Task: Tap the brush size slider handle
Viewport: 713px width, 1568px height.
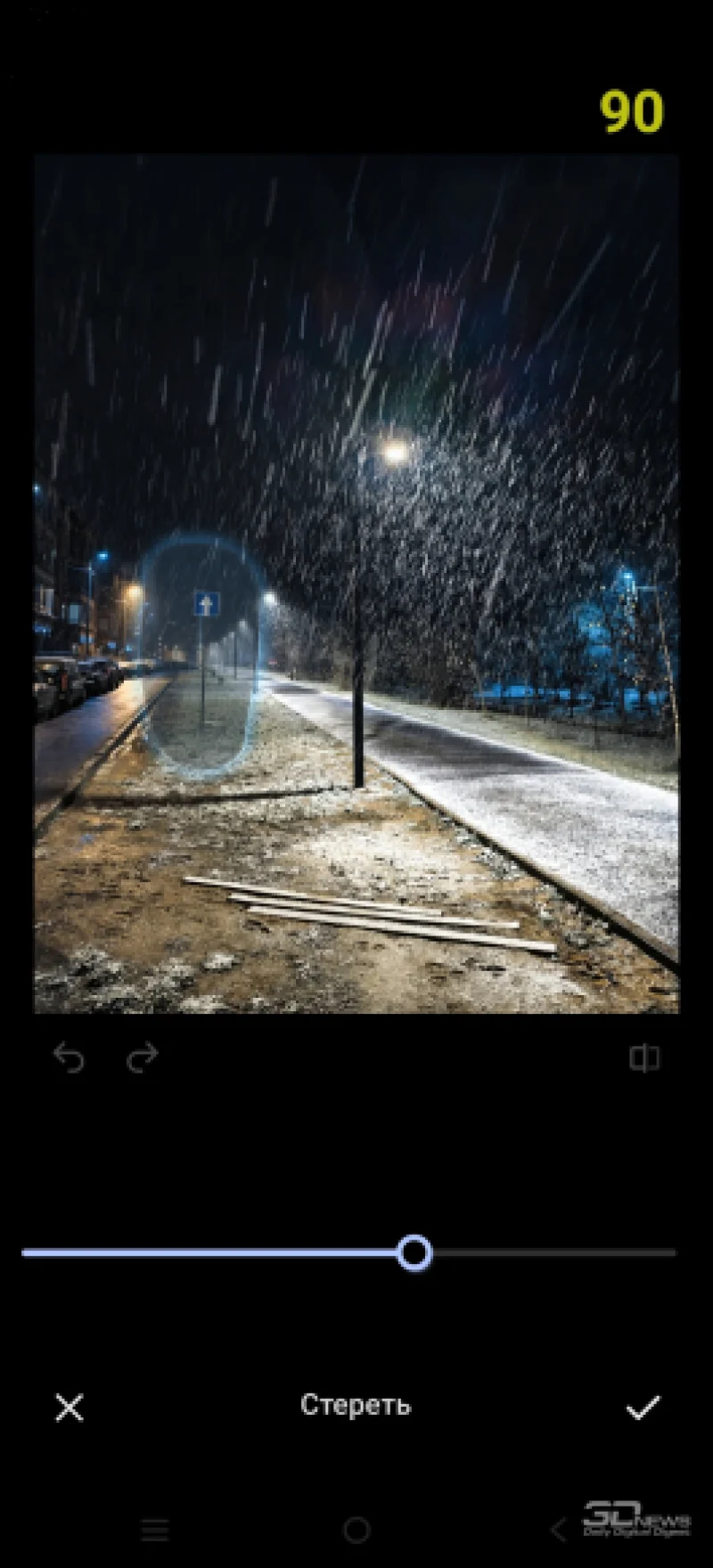Action: pos(414,1253)
